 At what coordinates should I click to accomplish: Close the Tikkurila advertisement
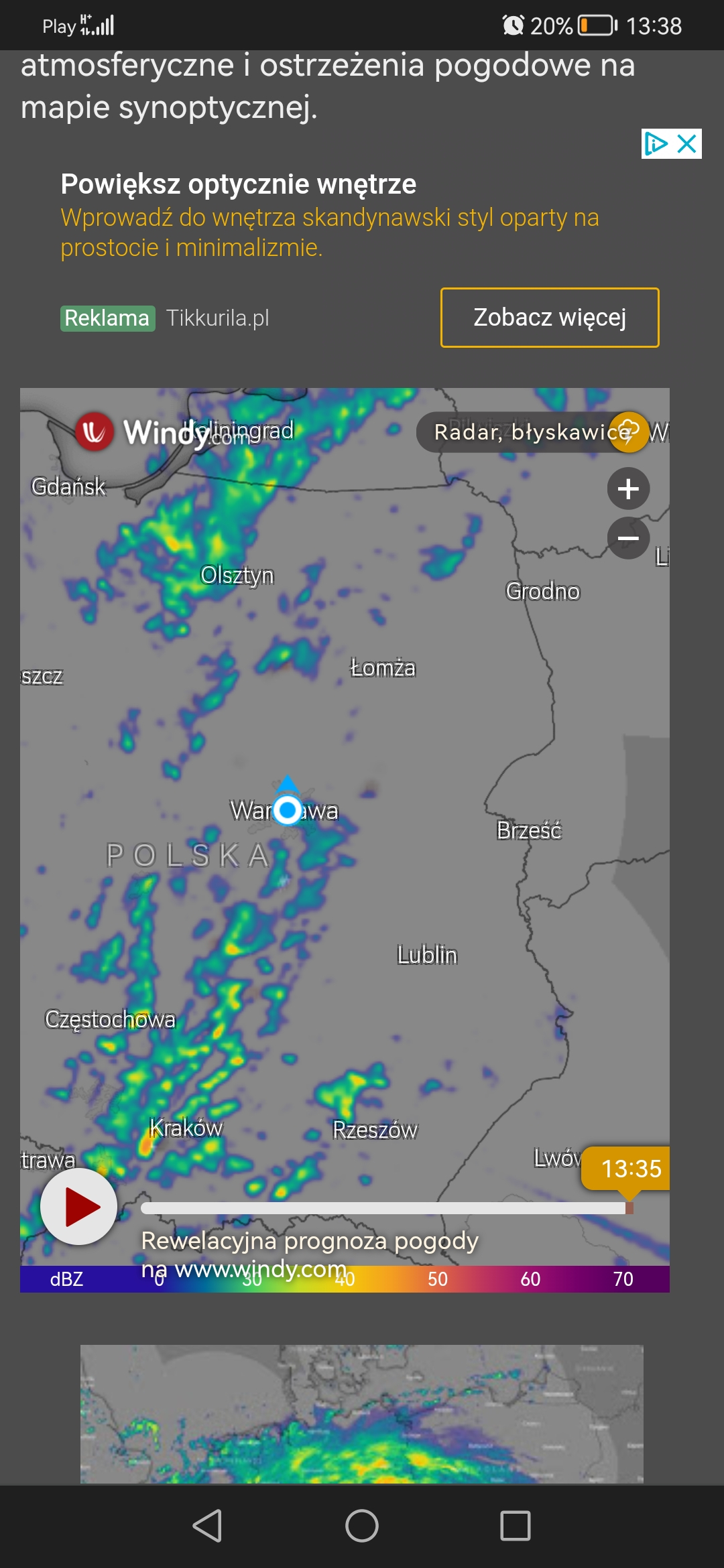coord(687,143)
